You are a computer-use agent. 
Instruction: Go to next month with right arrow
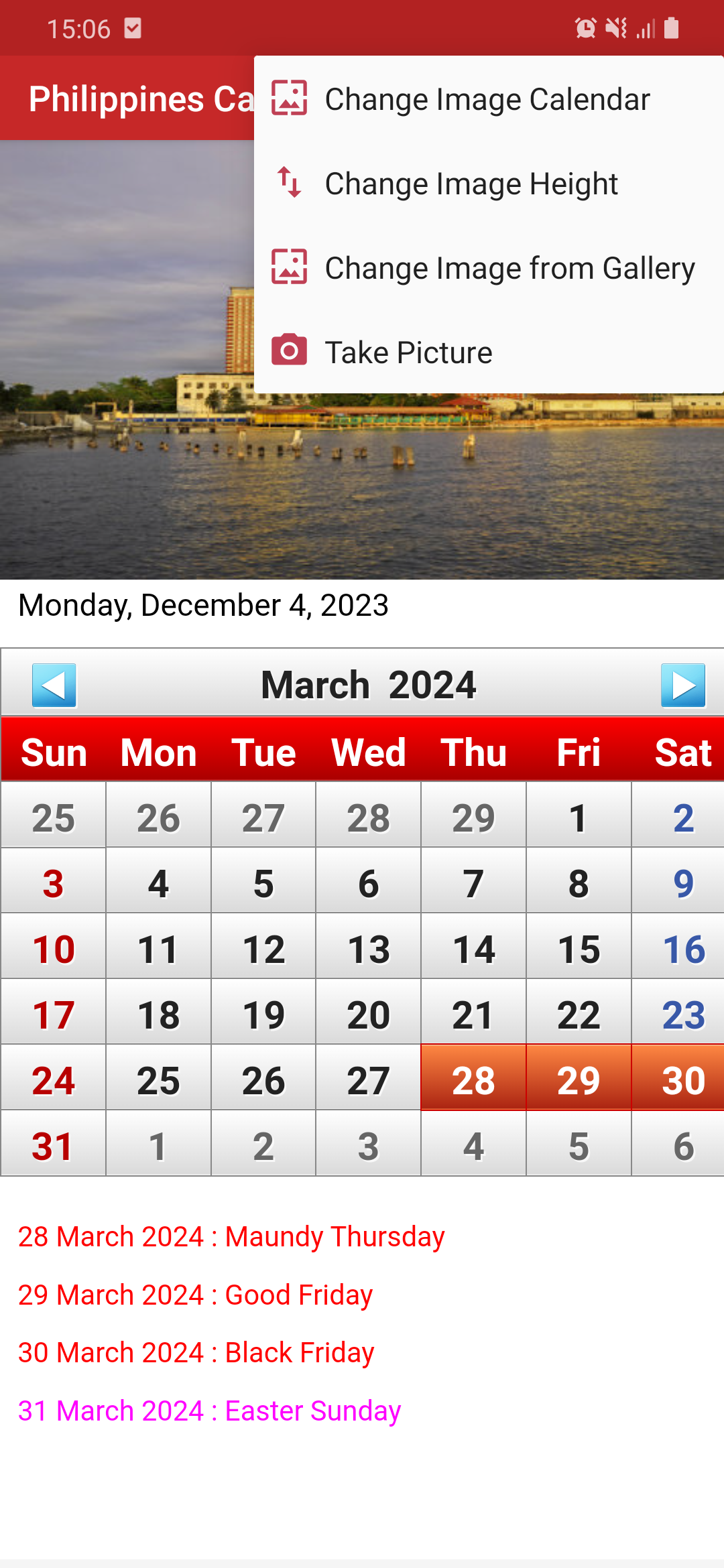[x=683, y=685]
